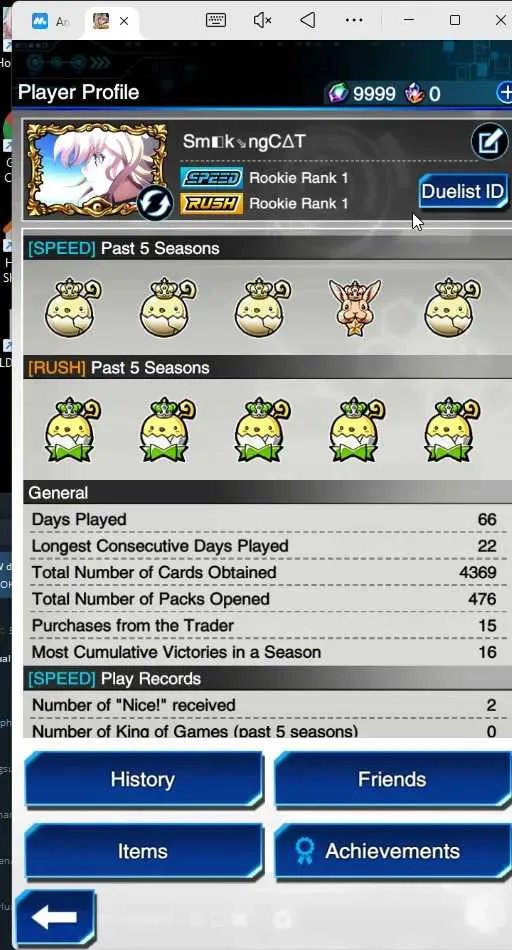Close the emulator window
512x950 pixels.
click(500, 21)
